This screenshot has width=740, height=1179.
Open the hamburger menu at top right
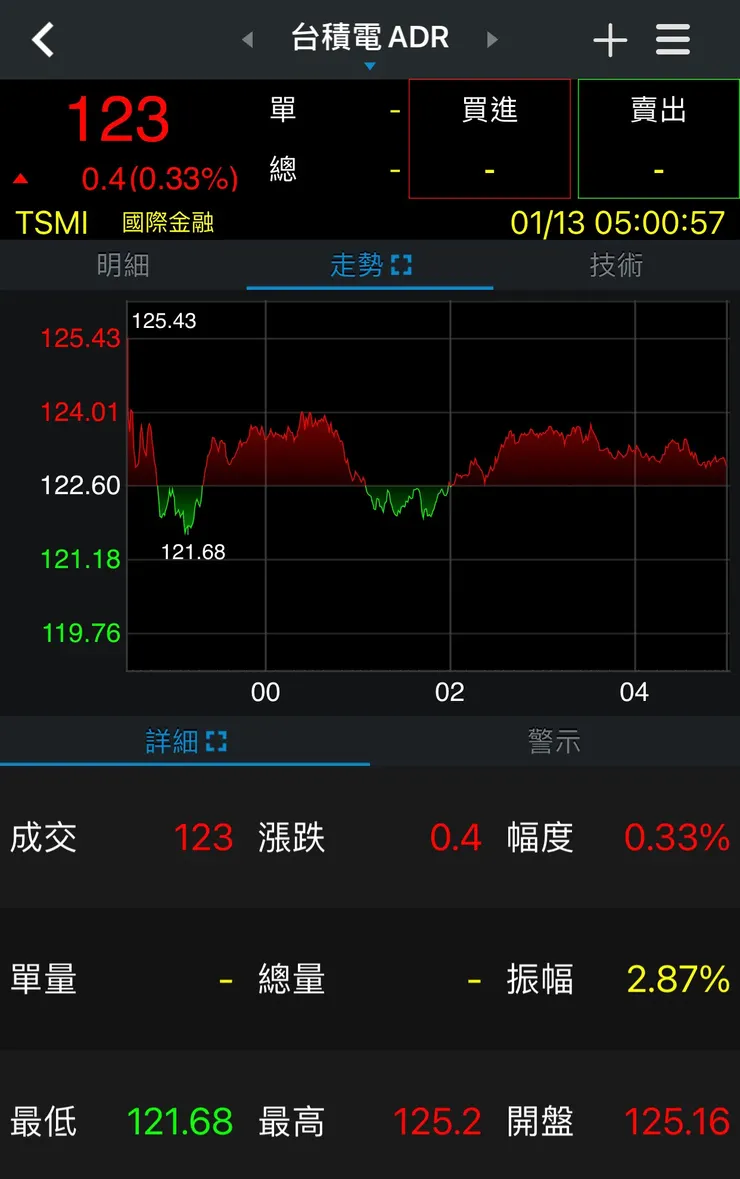click(x=672, y=40)
